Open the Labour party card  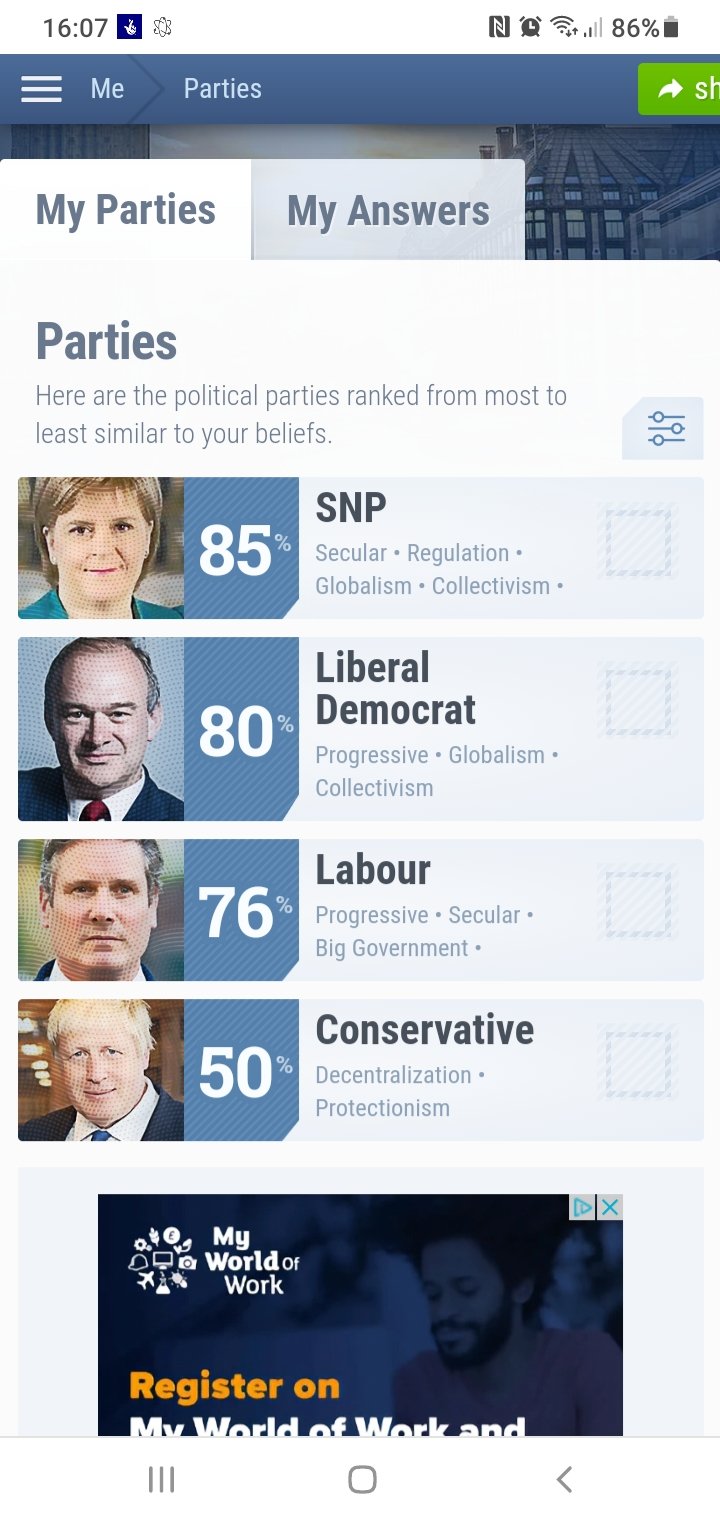pos(361,910)
